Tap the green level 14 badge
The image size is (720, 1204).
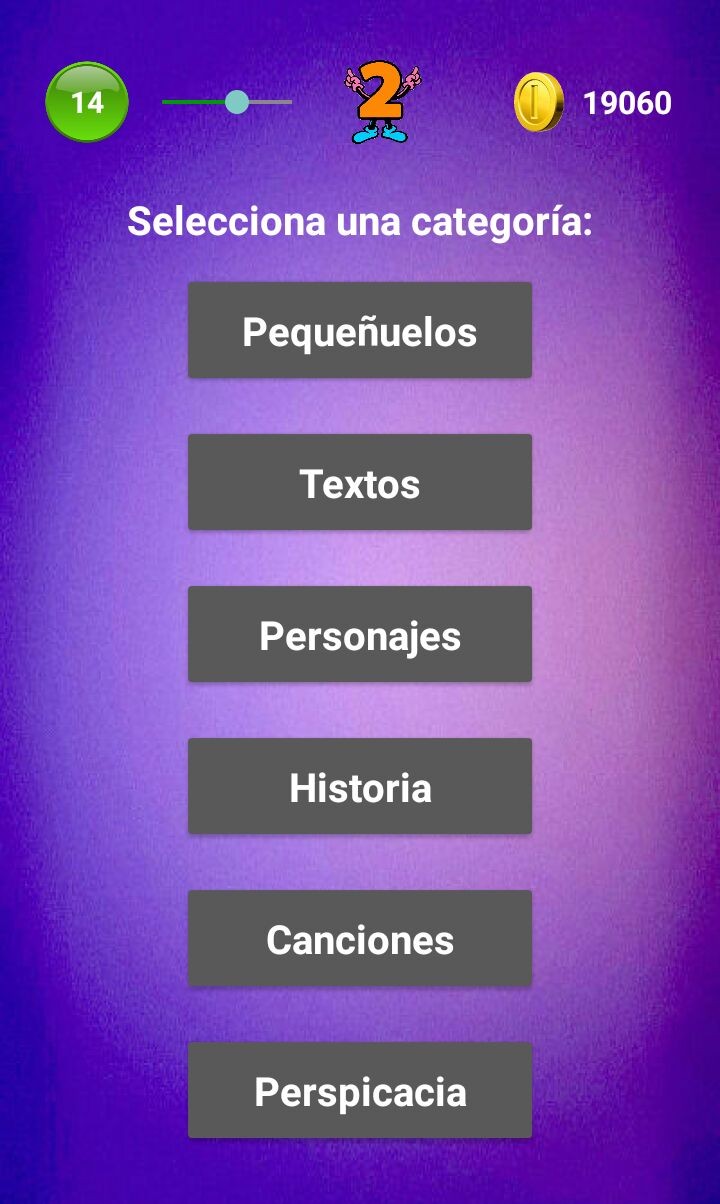click(x=87, y=102)
